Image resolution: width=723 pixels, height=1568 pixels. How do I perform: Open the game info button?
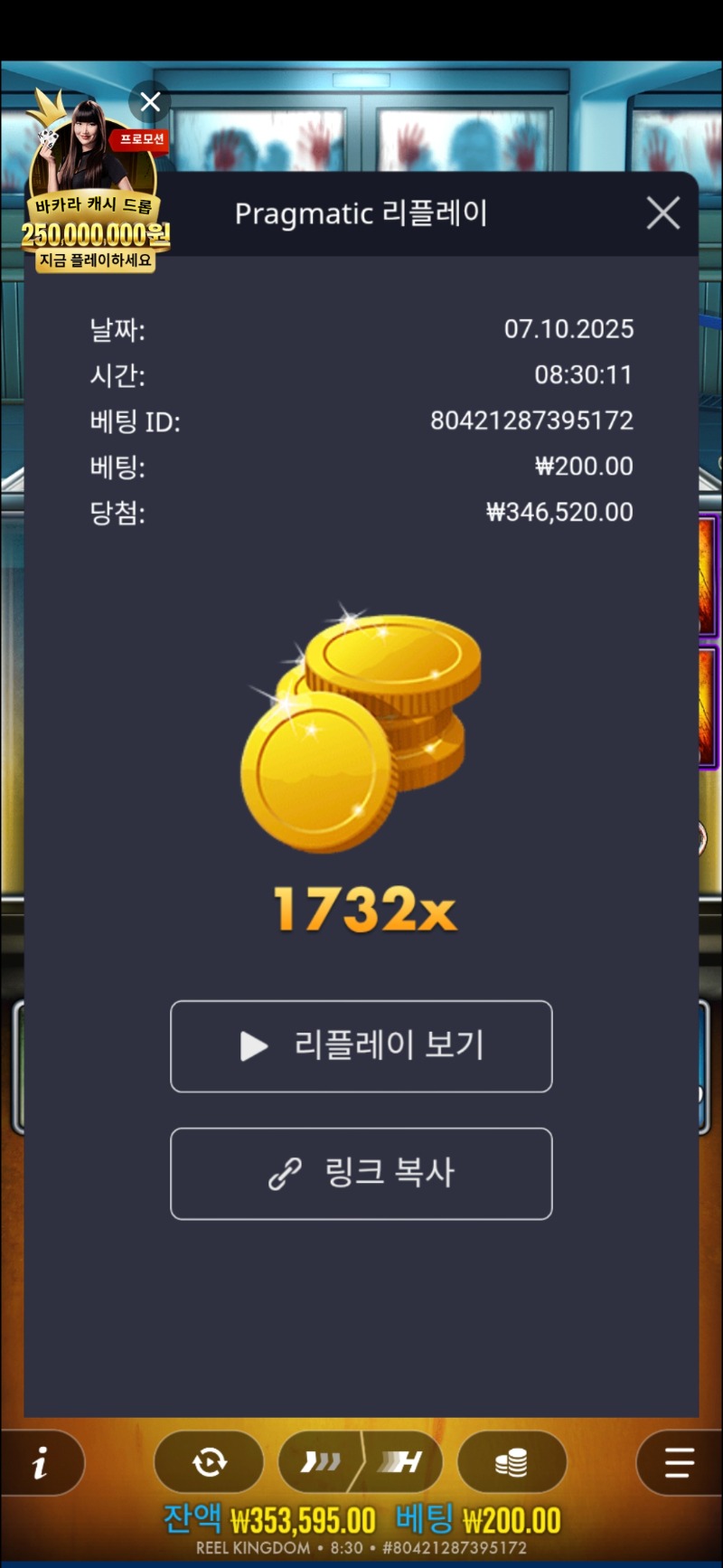pyautogui.click(x=41, y=1462)
